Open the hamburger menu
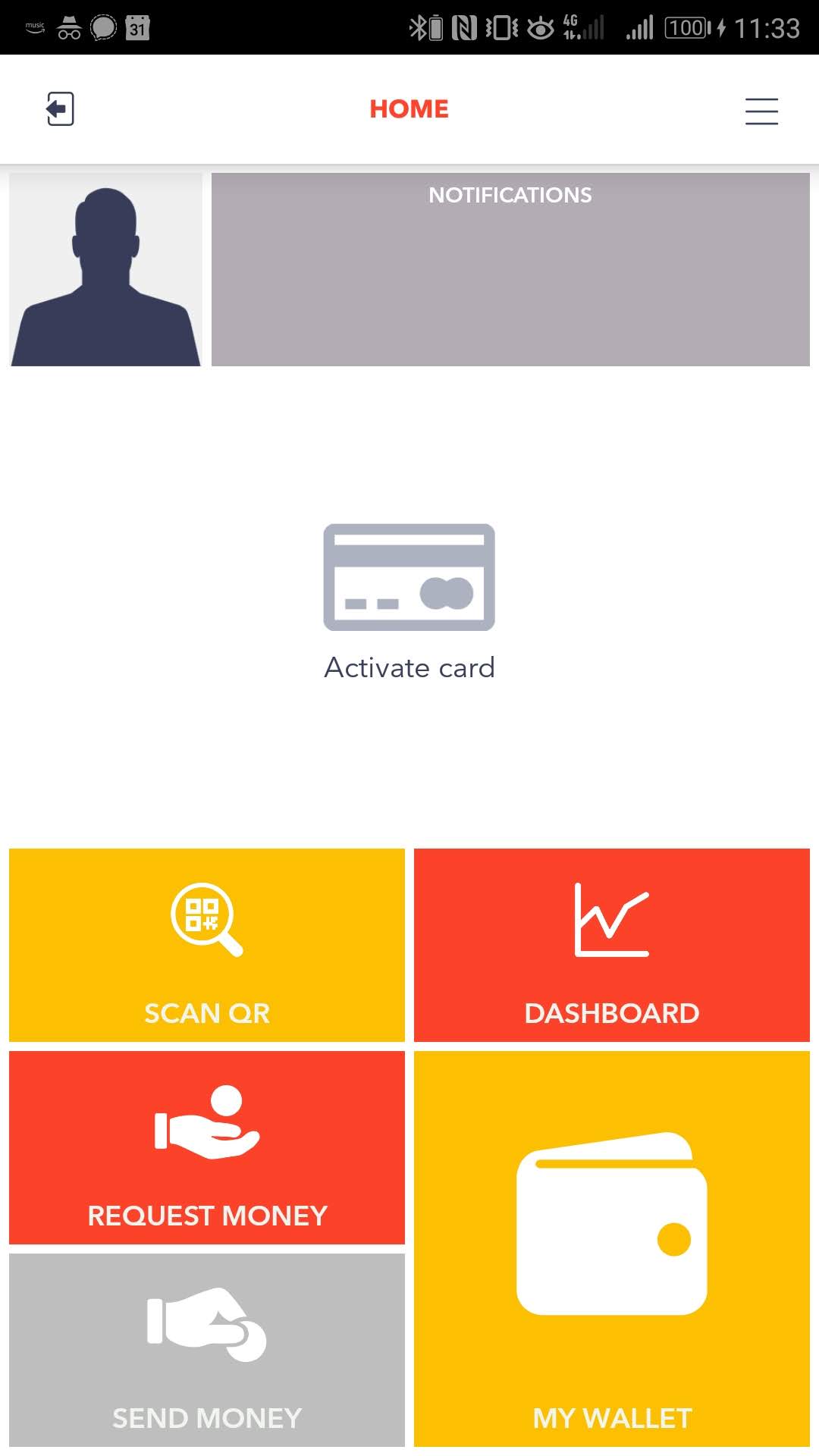819x1456 pixels. click(x=761, y=111)
